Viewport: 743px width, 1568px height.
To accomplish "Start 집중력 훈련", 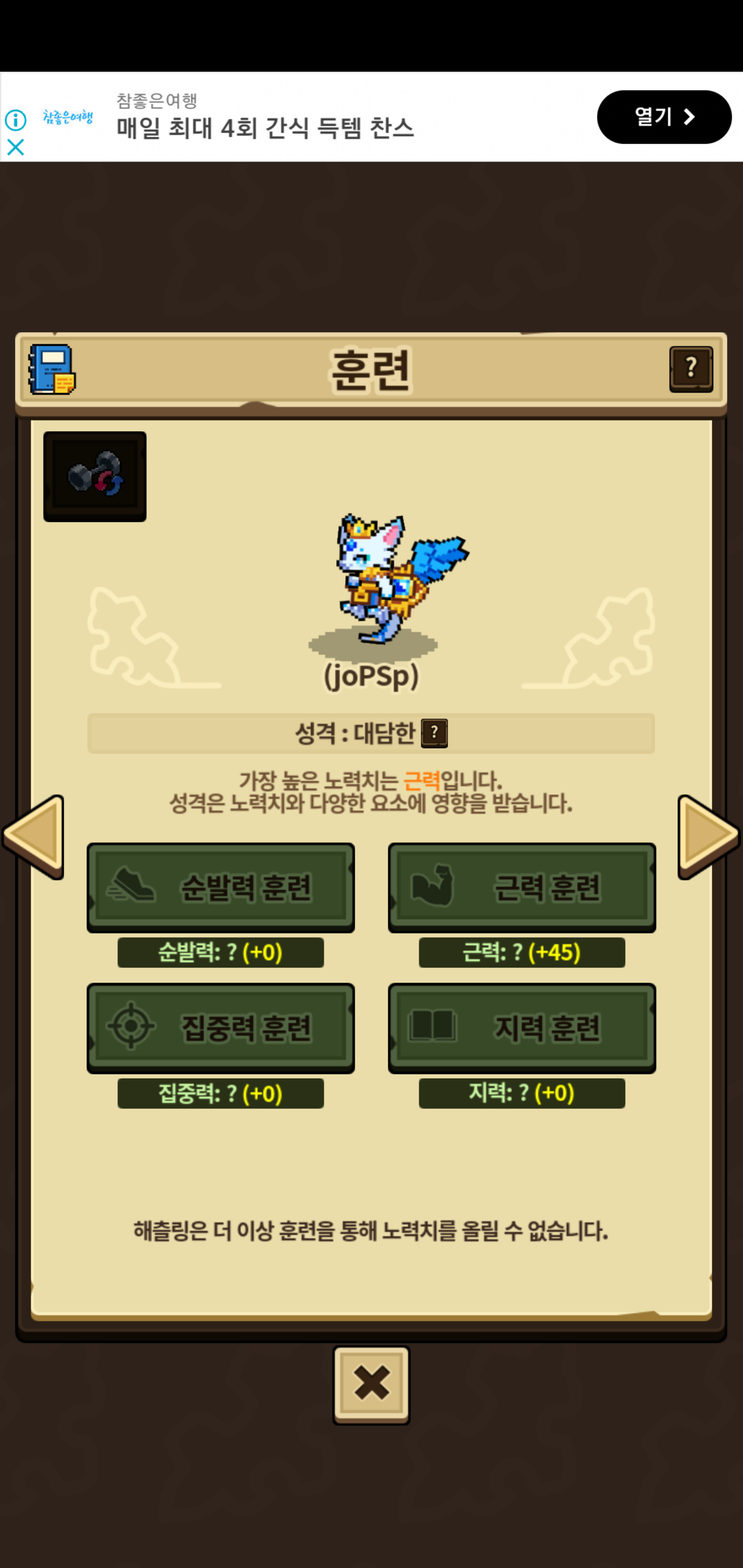I will coord(220,1027).
